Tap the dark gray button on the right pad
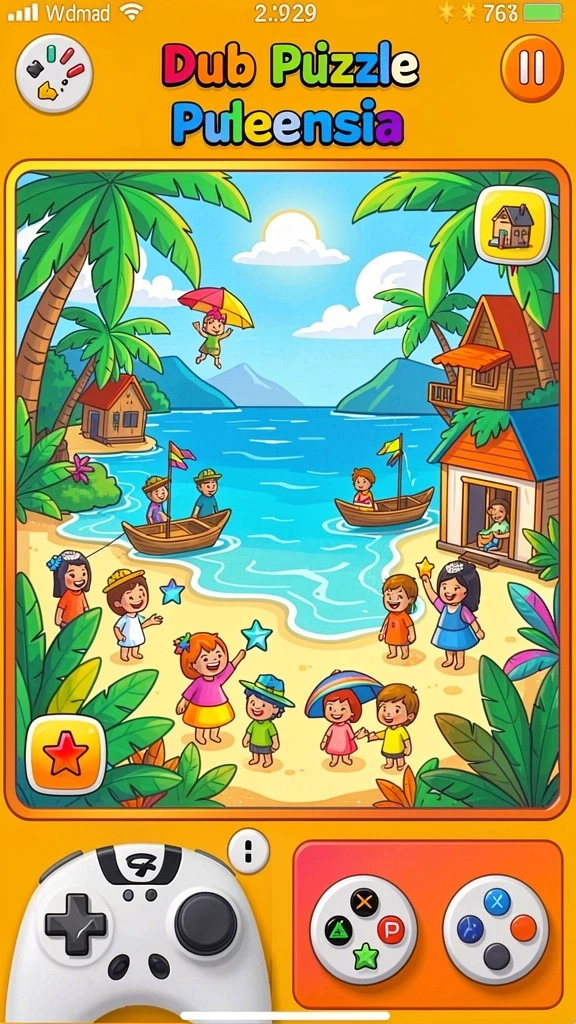The width and height of the screenshot is (576, 1024). (x=497, y=957)
